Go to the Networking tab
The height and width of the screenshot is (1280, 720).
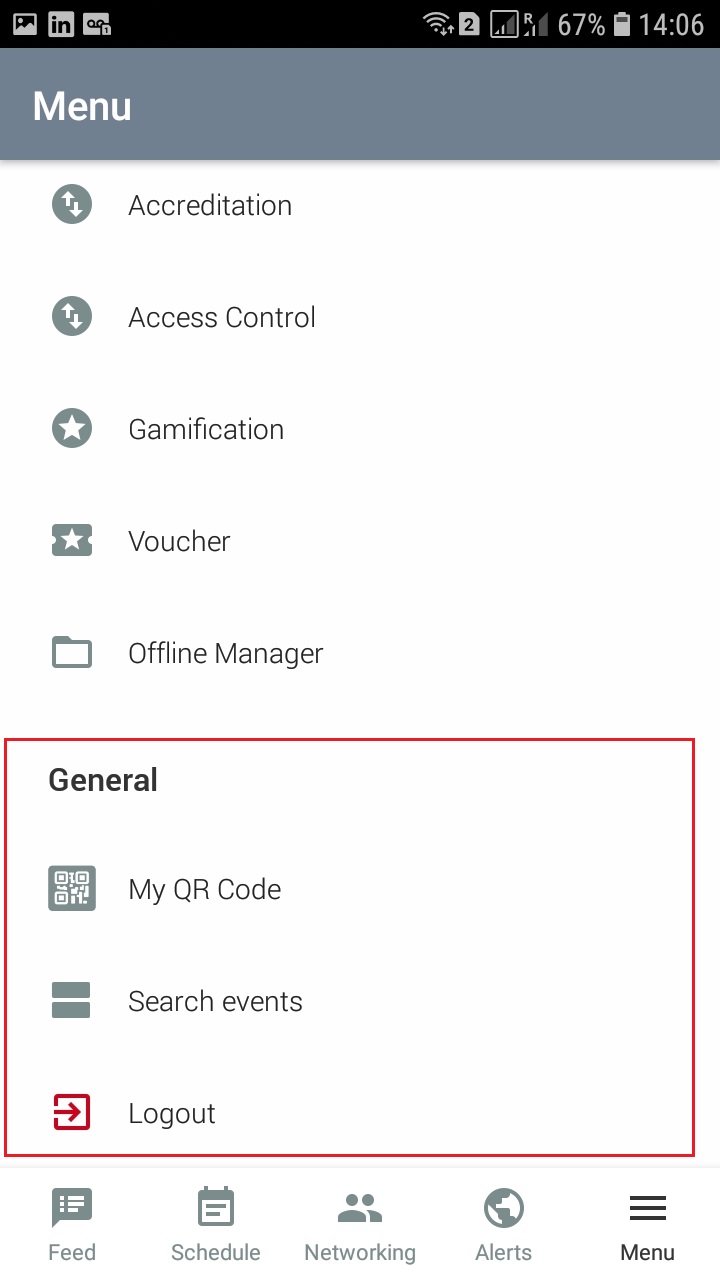[x=360, y=1224]
